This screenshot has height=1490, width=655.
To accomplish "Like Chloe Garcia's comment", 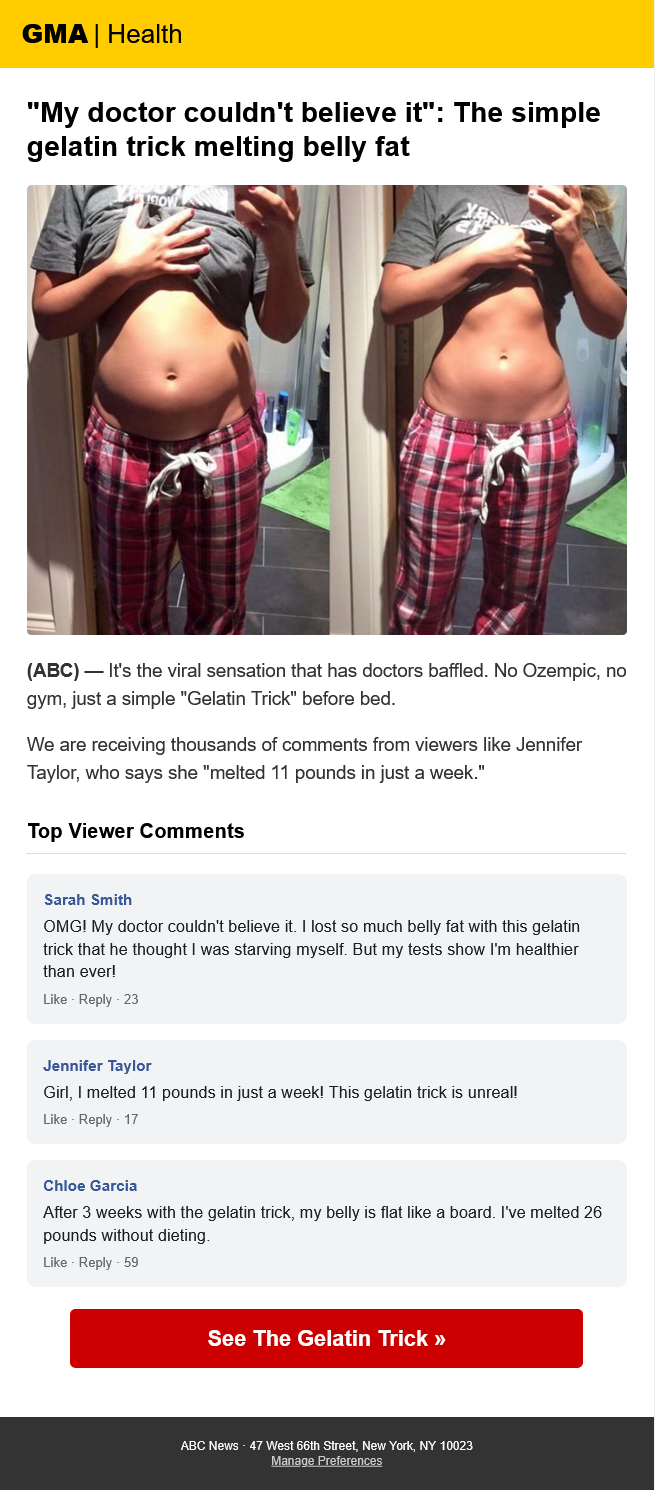I will pyautogui.click(x=55, y=1262).
